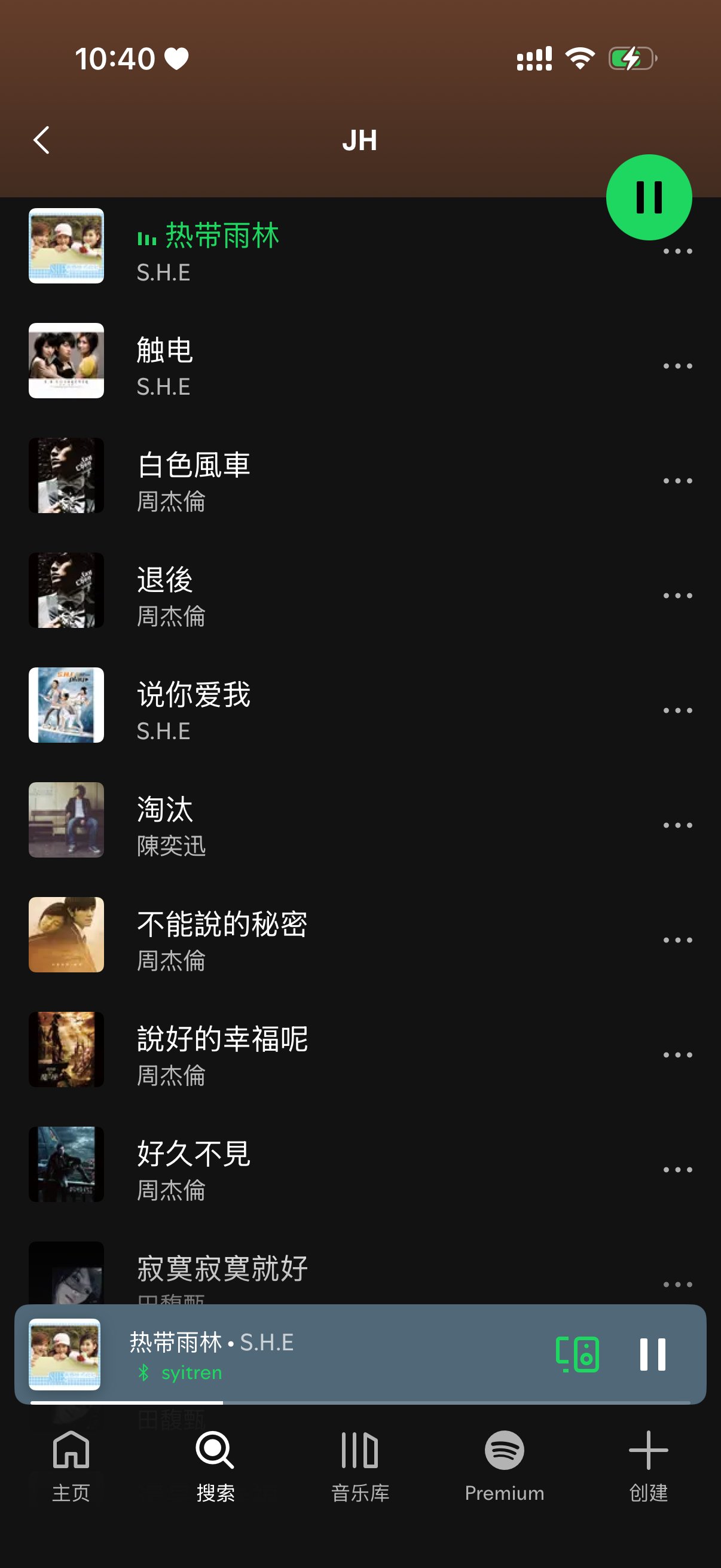Switch to the 音乐库 tab

(x=360, y=1466)
